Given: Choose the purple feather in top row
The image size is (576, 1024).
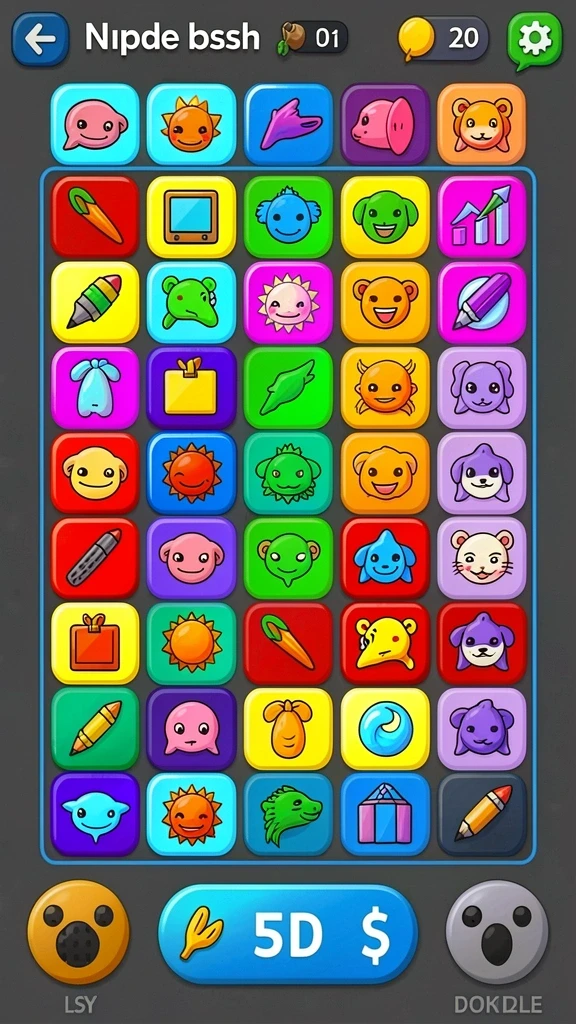Looking at the screenshot, I should [x=288, y=123].
